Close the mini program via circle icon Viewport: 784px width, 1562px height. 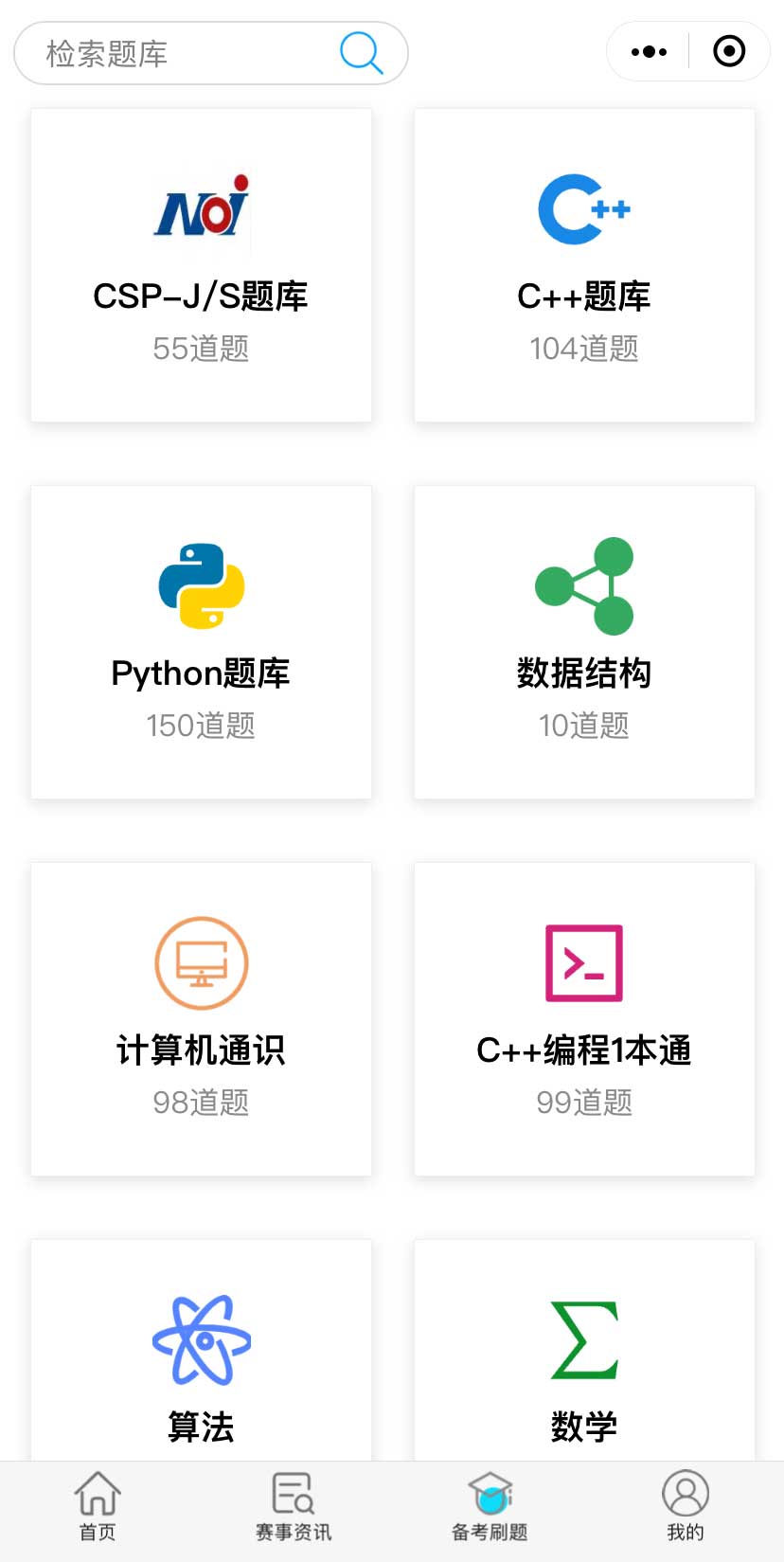[729, 51]
